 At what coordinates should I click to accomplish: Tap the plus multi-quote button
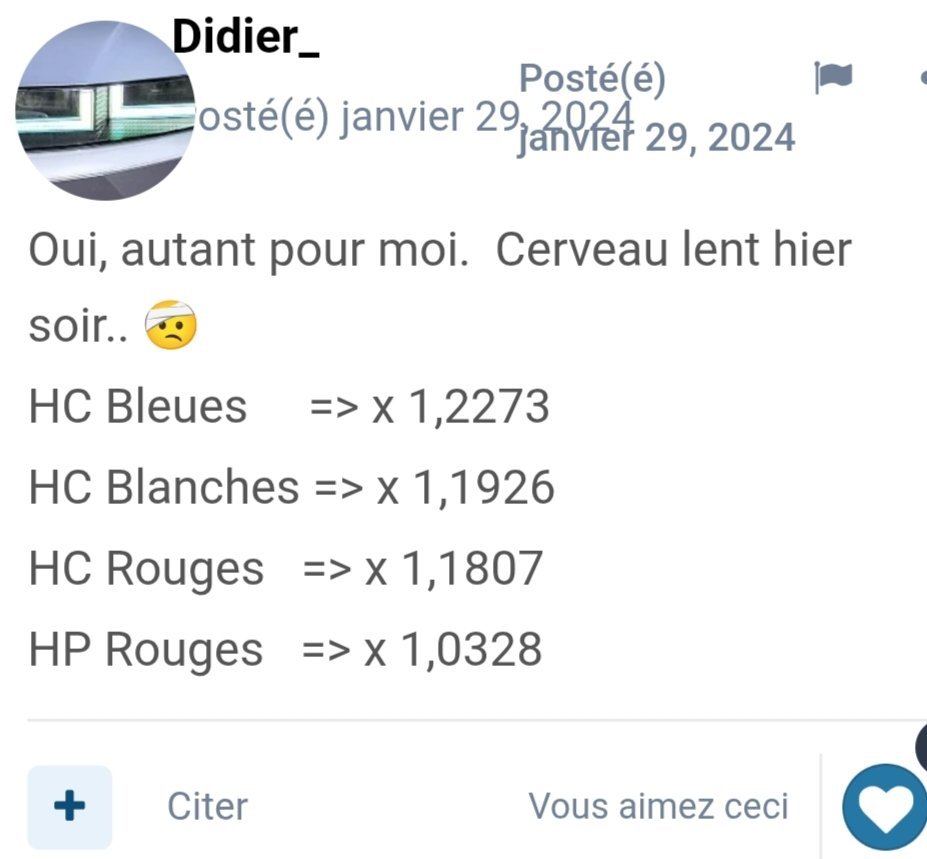[69, 806]
